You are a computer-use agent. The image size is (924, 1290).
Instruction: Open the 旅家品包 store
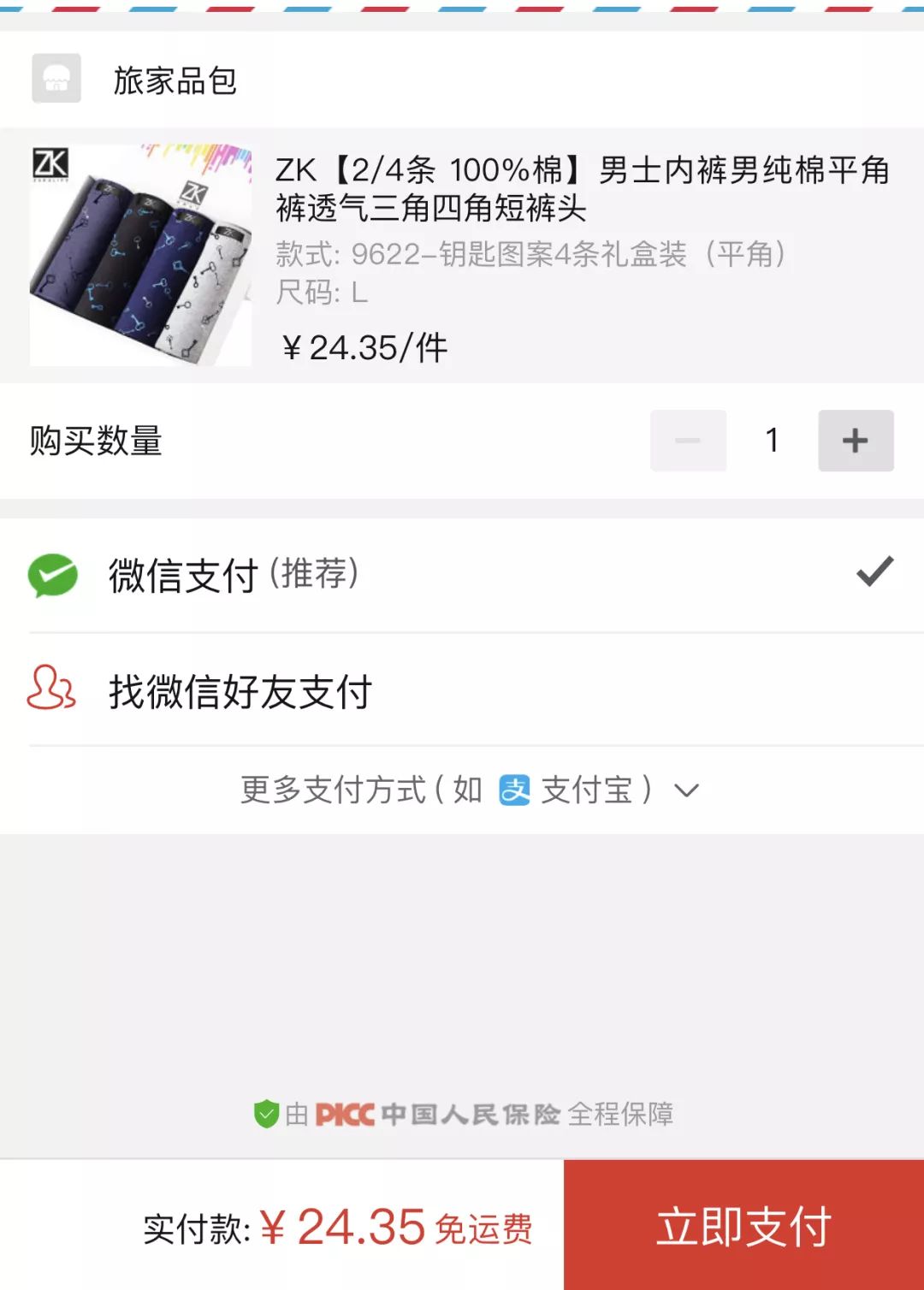[x=175, y=80]
